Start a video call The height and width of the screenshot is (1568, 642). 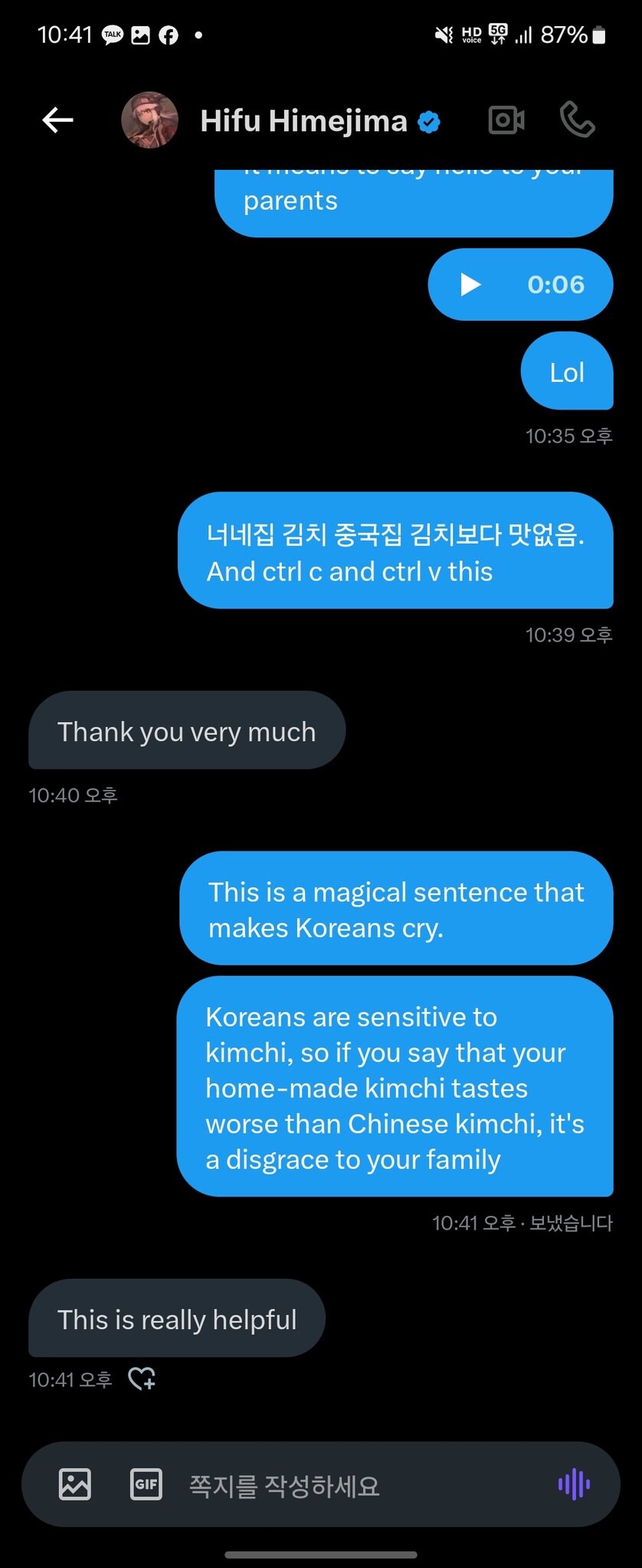point(506,120)
